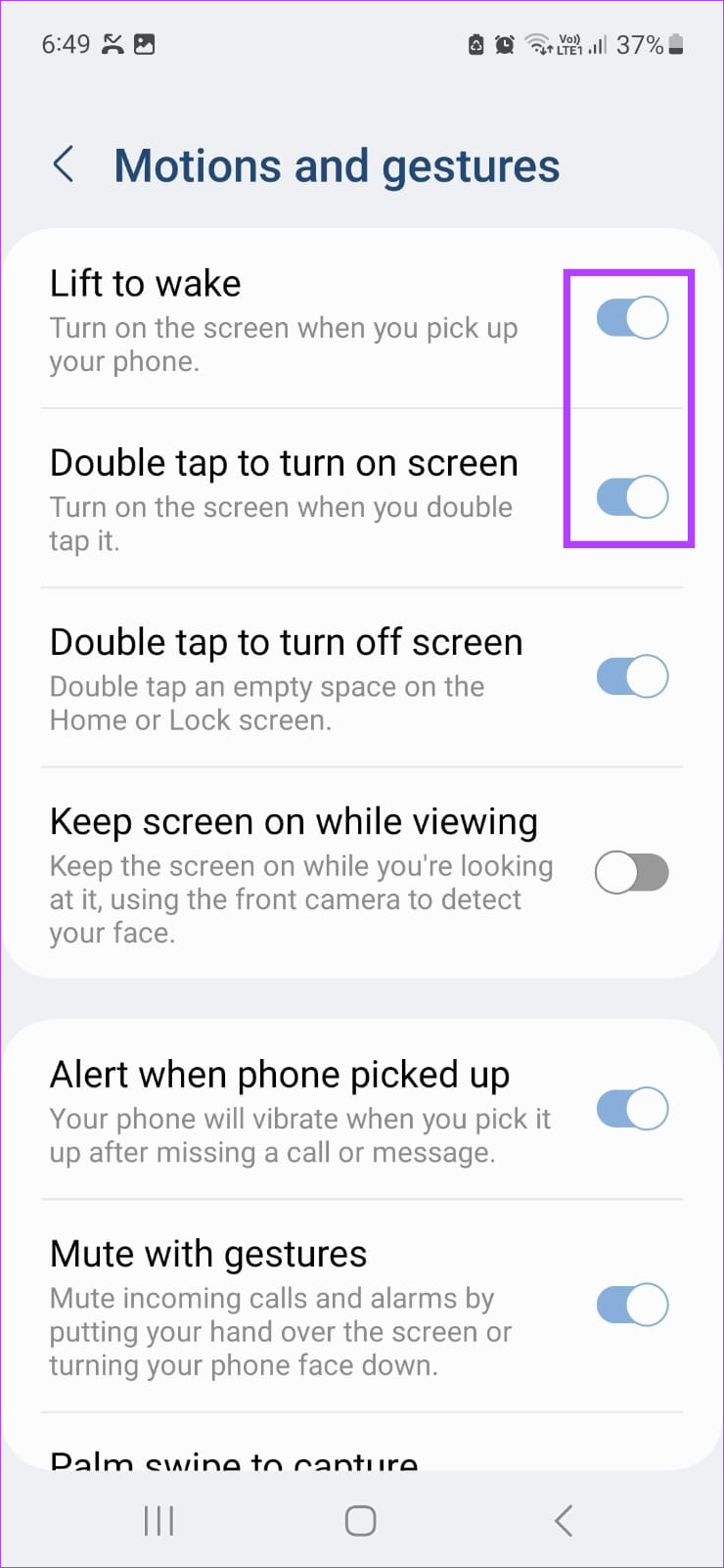Viewport: 724px width, 1568px height.
Task: Tap the system home button
Action: tap(361, 1521)
